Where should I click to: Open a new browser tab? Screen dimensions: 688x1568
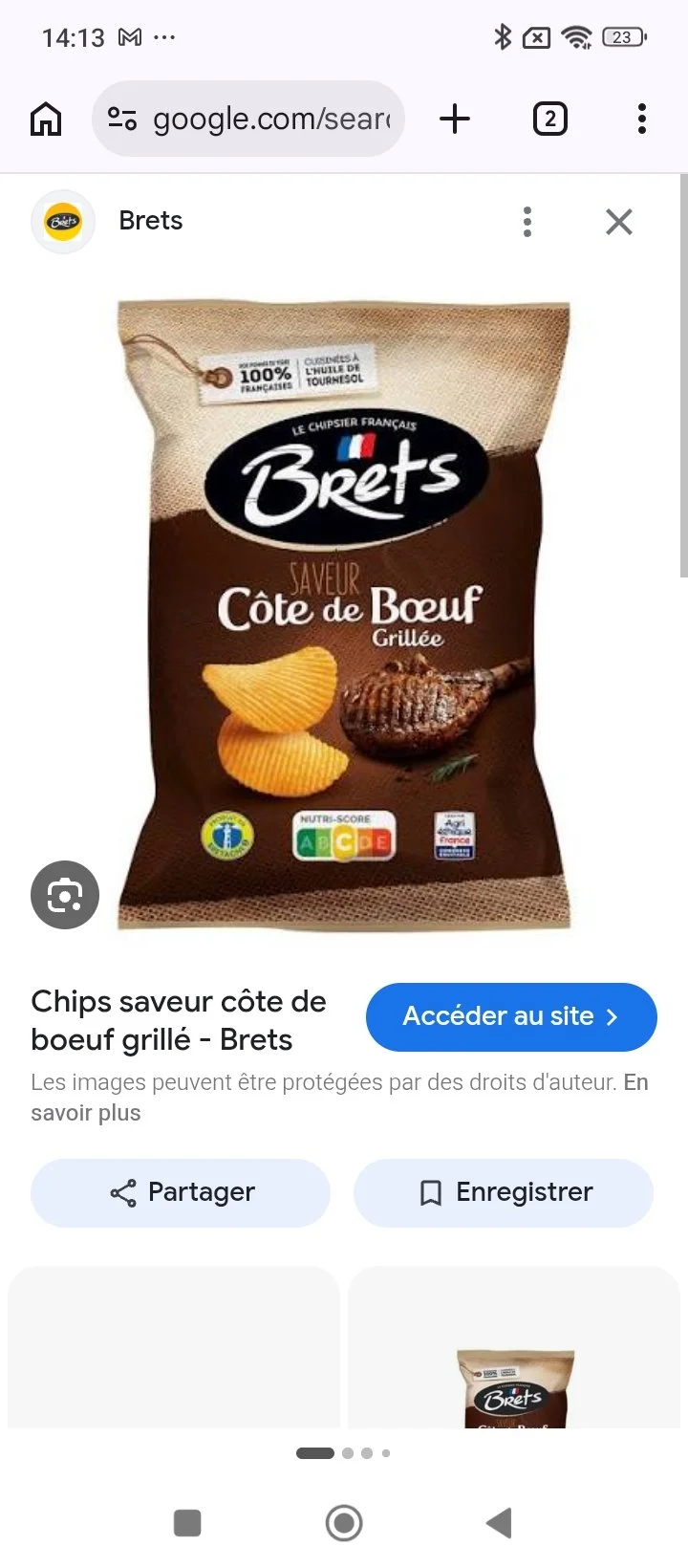tap(455, 120)
